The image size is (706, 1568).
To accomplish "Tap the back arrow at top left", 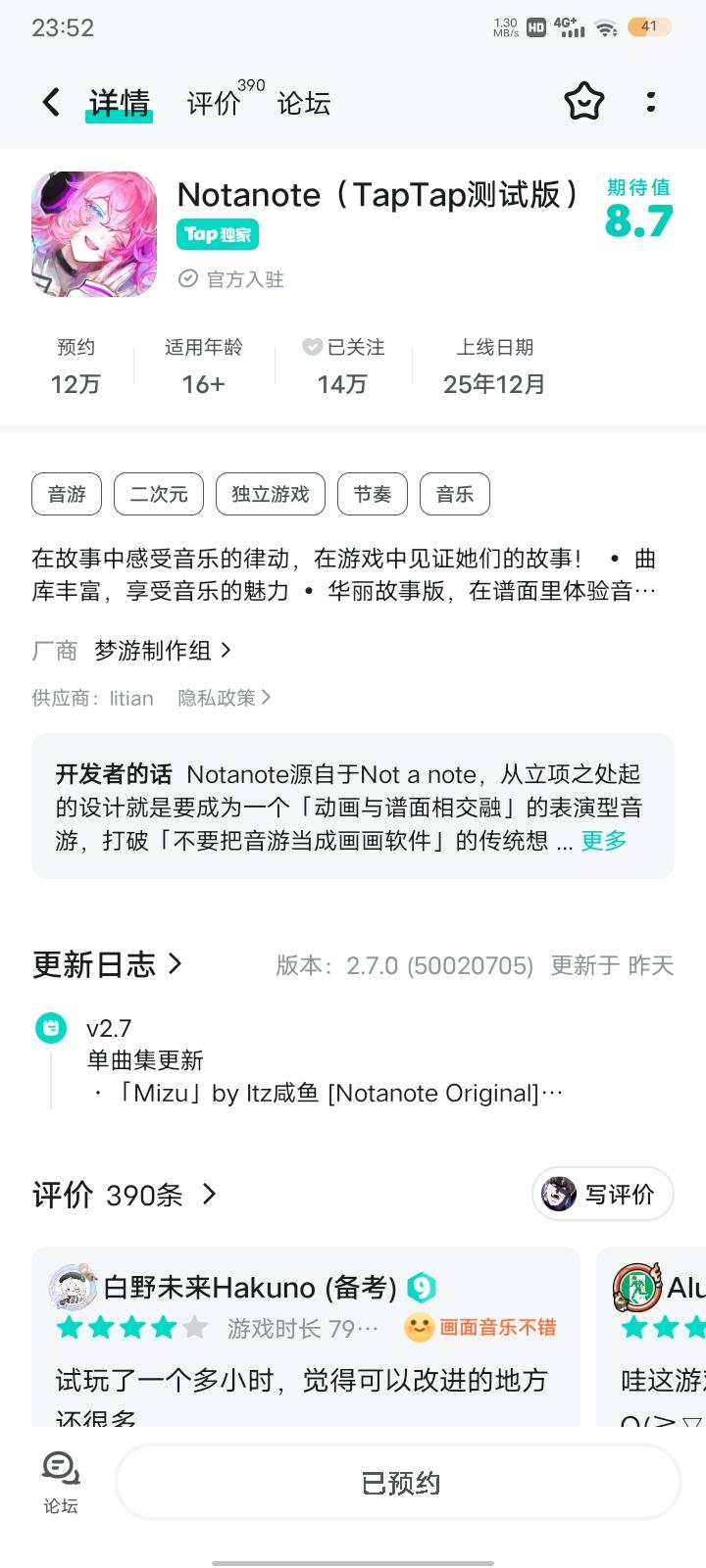I will point(50,102).
